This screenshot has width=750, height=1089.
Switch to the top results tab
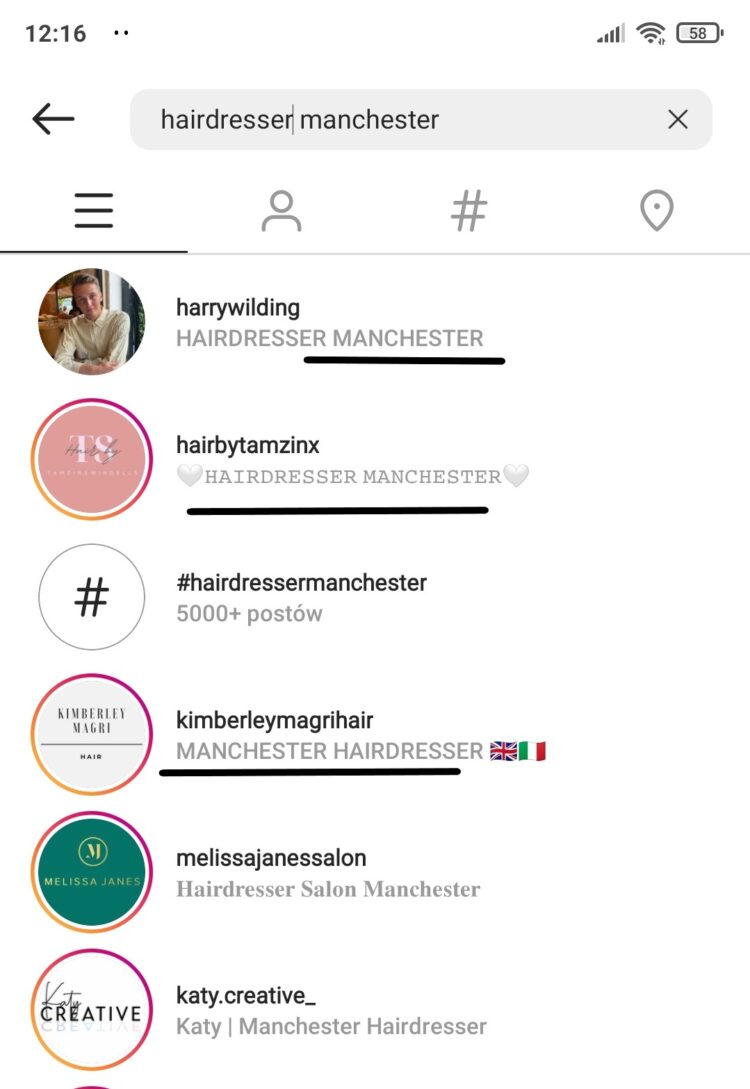pos(93,211)
